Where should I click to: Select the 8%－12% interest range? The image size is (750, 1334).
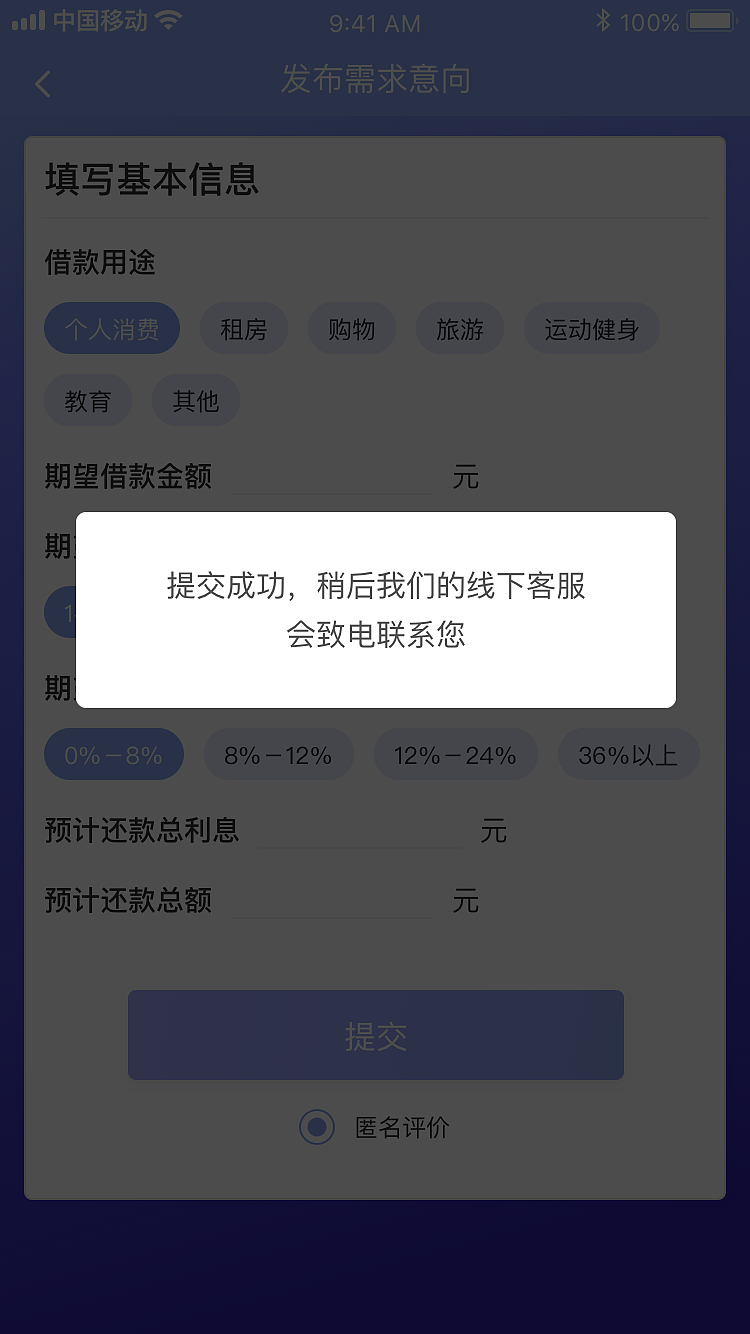(279, 755)
